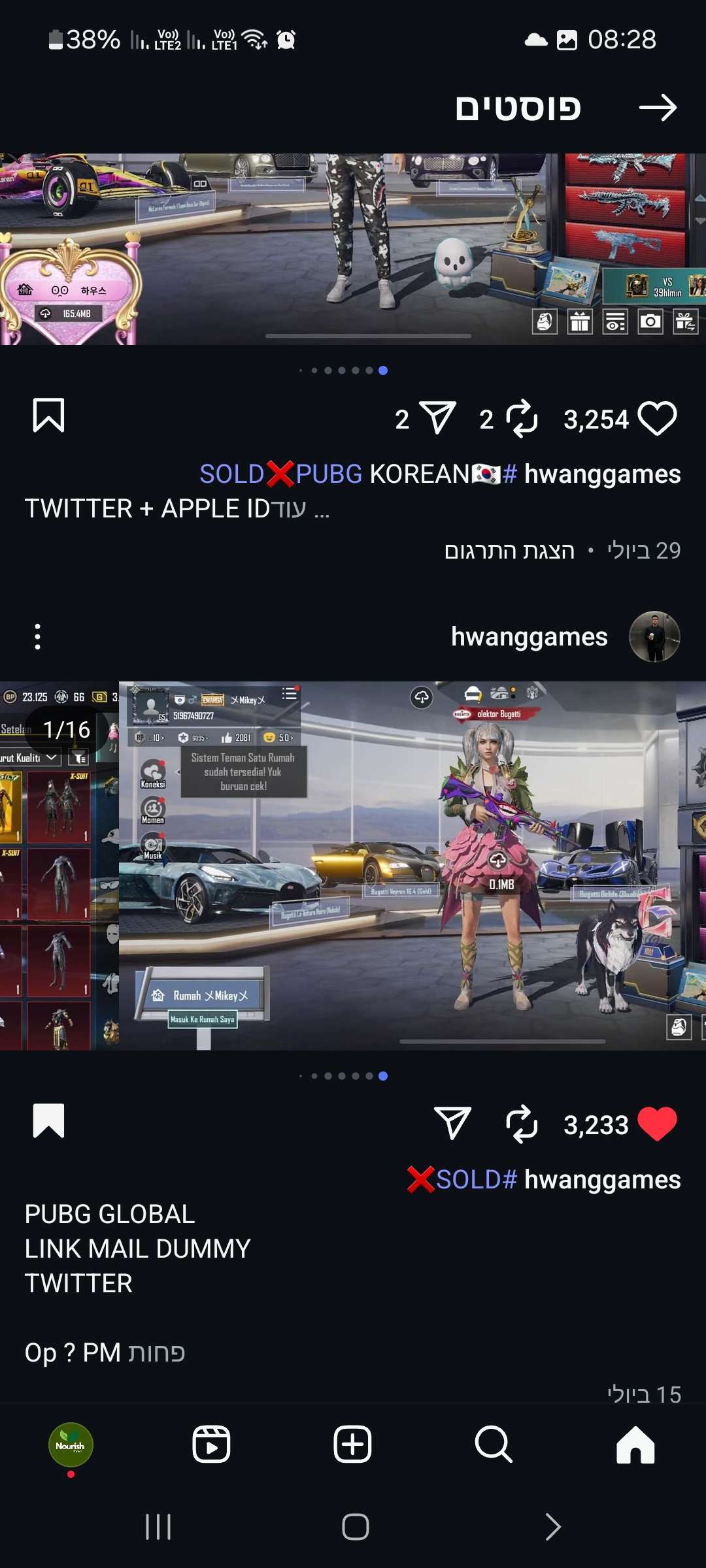Create a new post with plus button
The width and height of the screenshot is (706, 1568).
tap(353, 1445)
